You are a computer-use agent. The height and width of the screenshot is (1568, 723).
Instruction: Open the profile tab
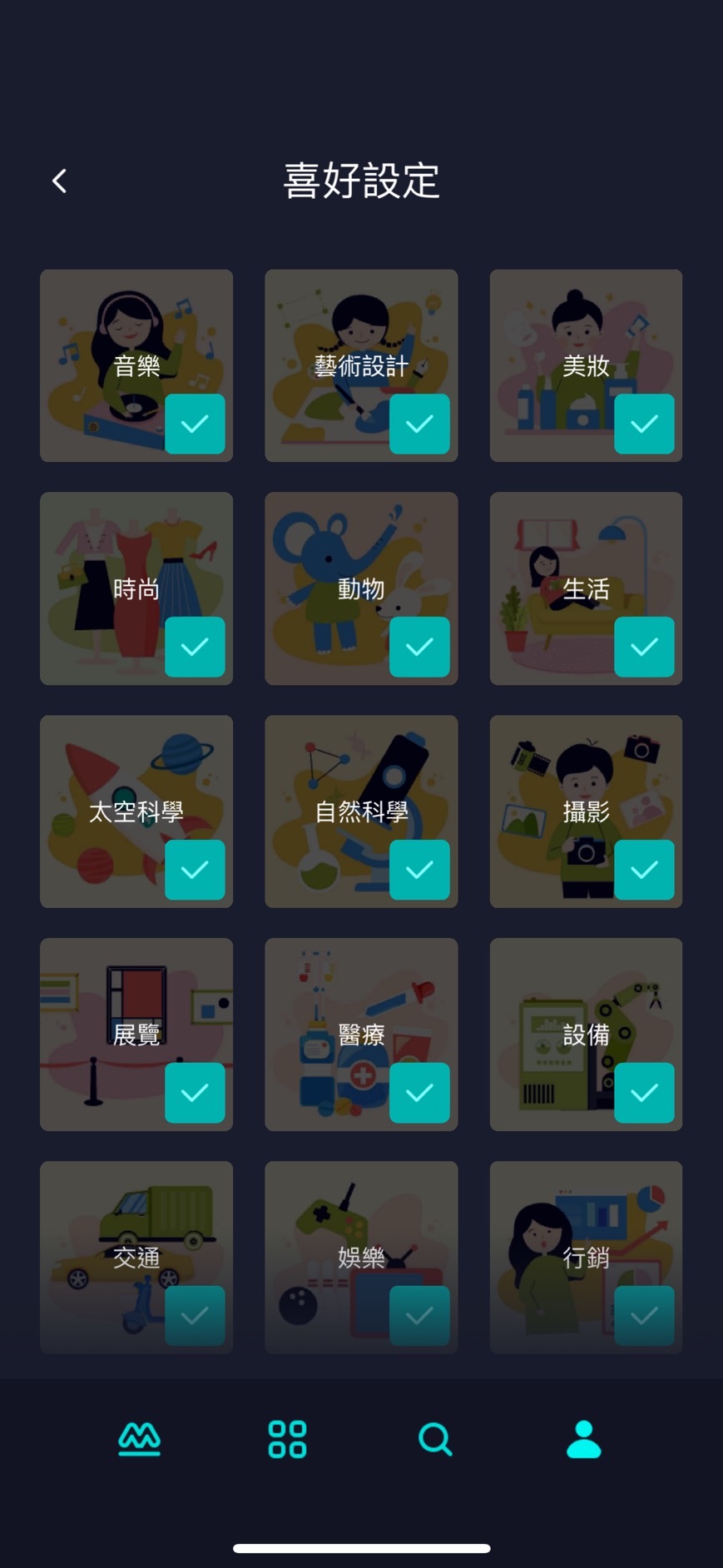point(583,1439)
